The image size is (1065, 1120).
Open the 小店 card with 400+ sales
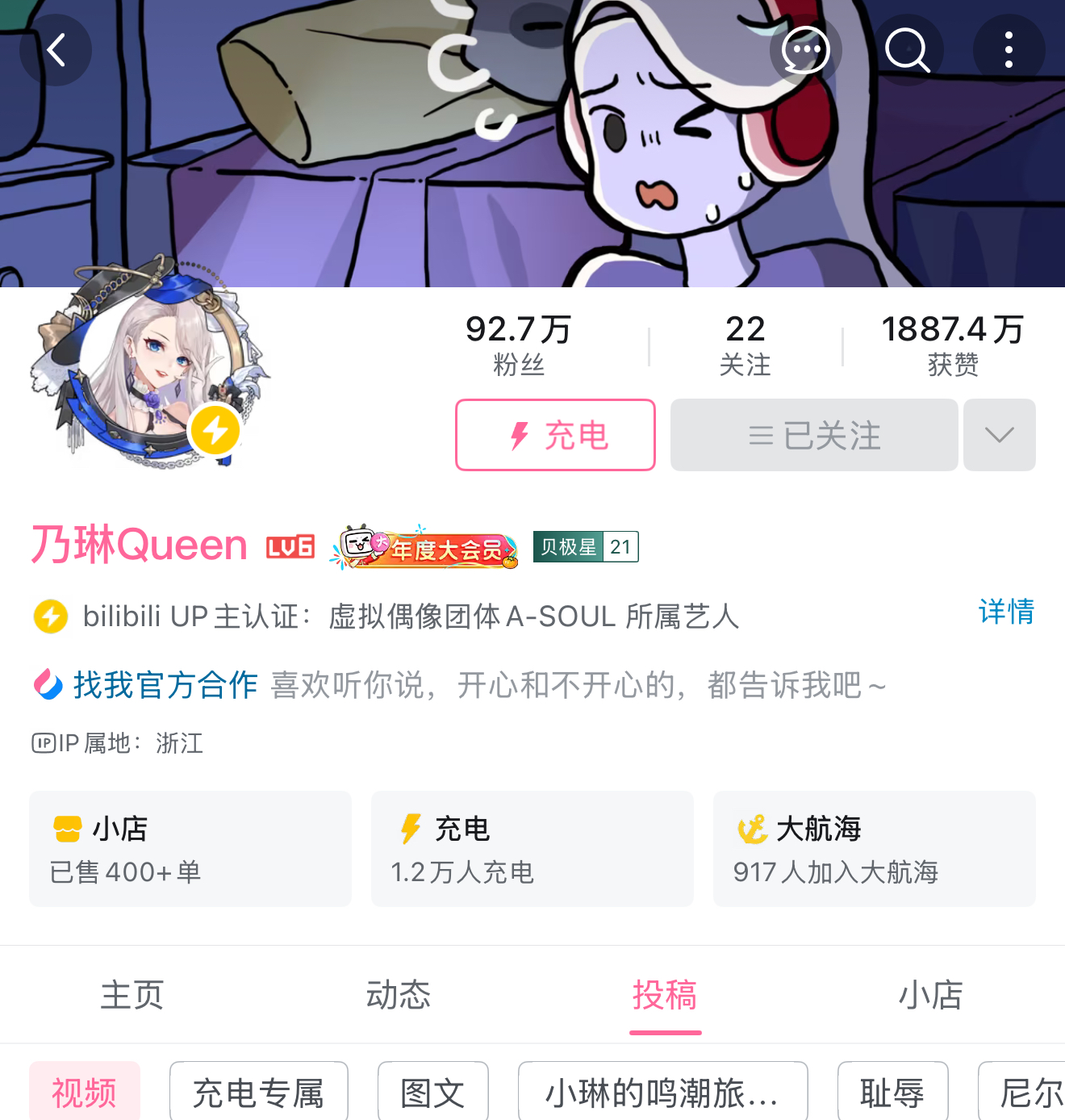point(190,849)
